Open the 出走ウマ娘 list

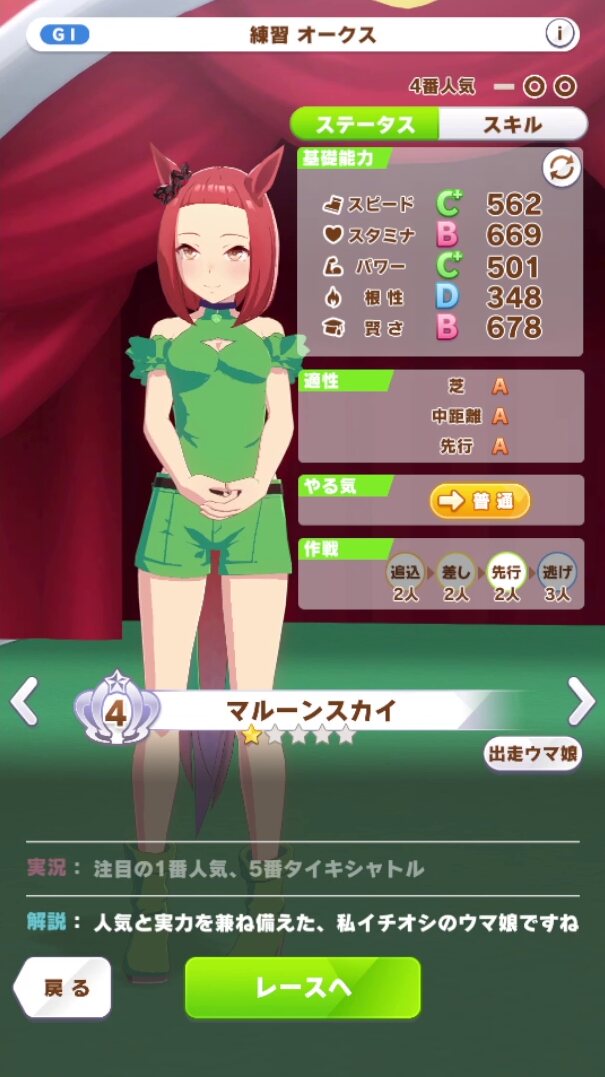tap(533, 754)
